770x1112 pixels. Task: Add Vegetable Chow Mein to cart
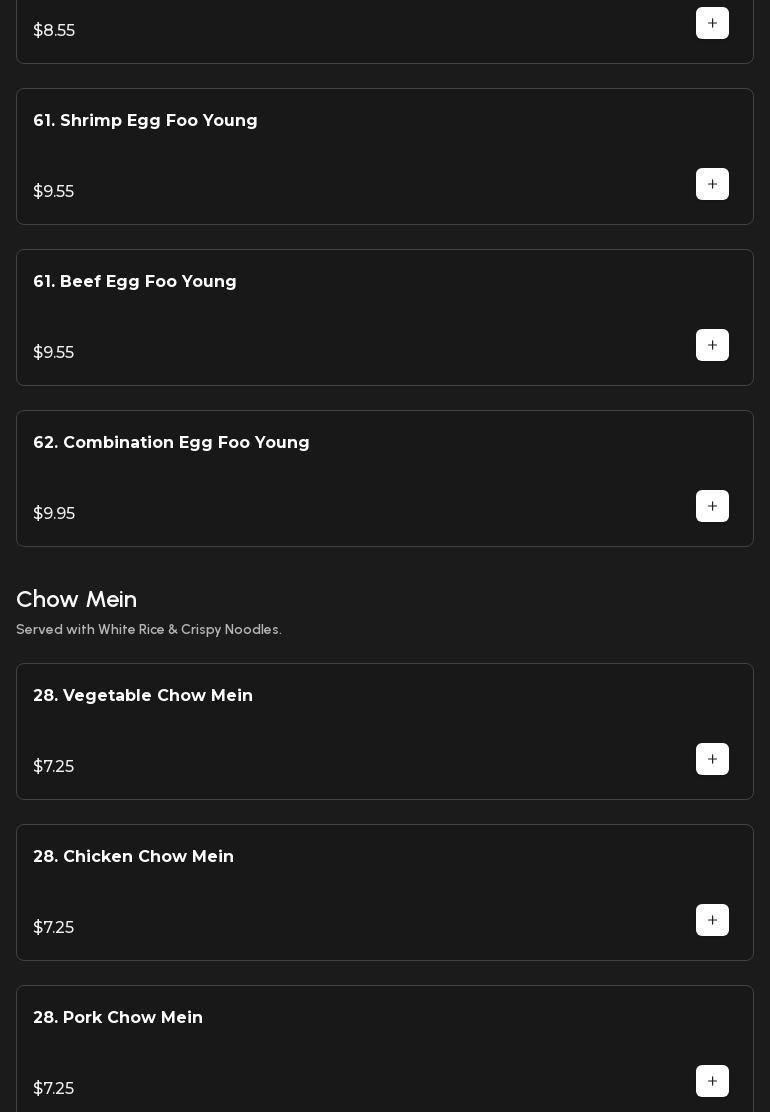click(x=712, y=759)
